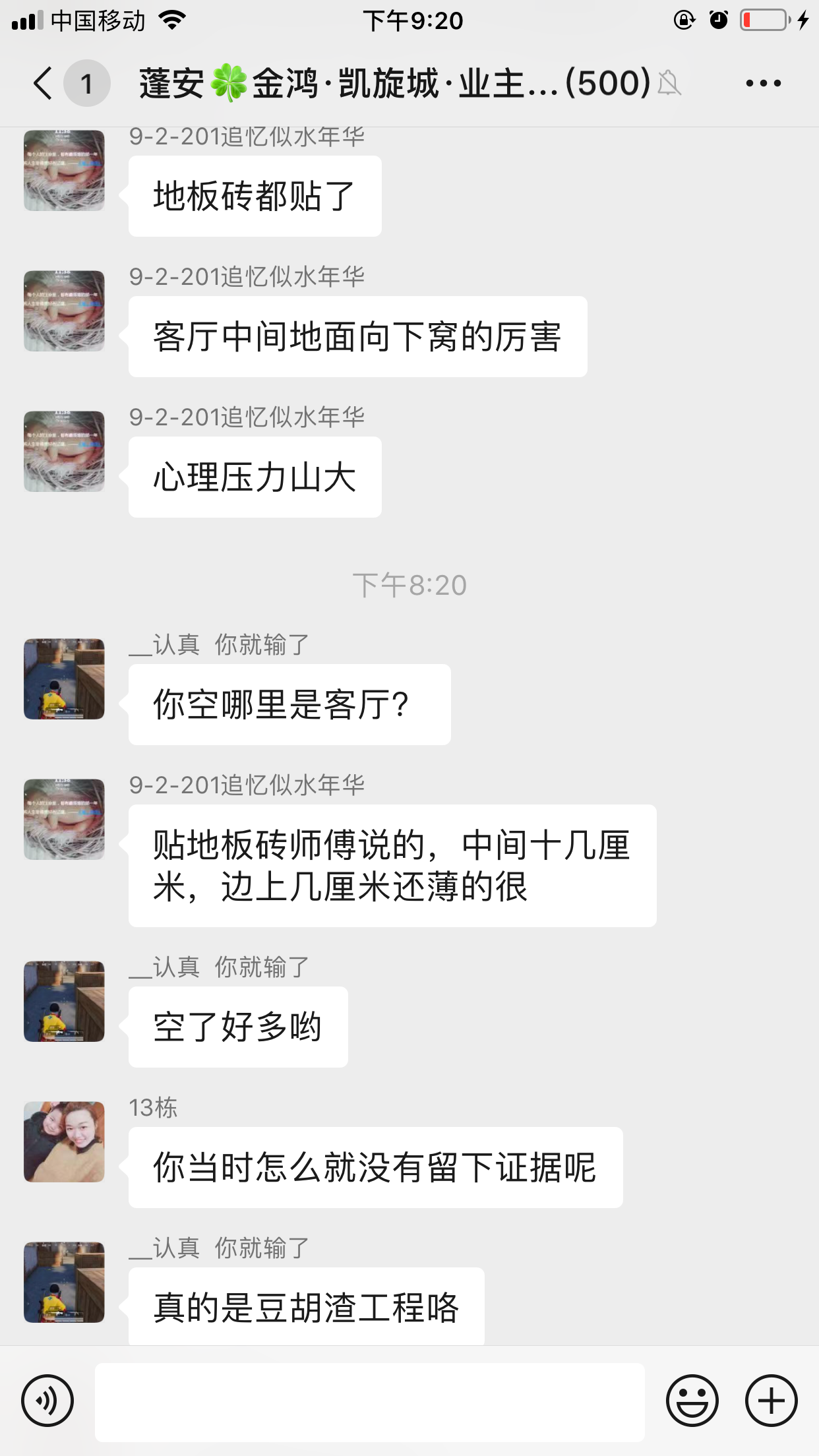This screenshot has height=1456, width=819.
Task: Open the 13栋 member's avatar
Action: (x=64, y=1142)
